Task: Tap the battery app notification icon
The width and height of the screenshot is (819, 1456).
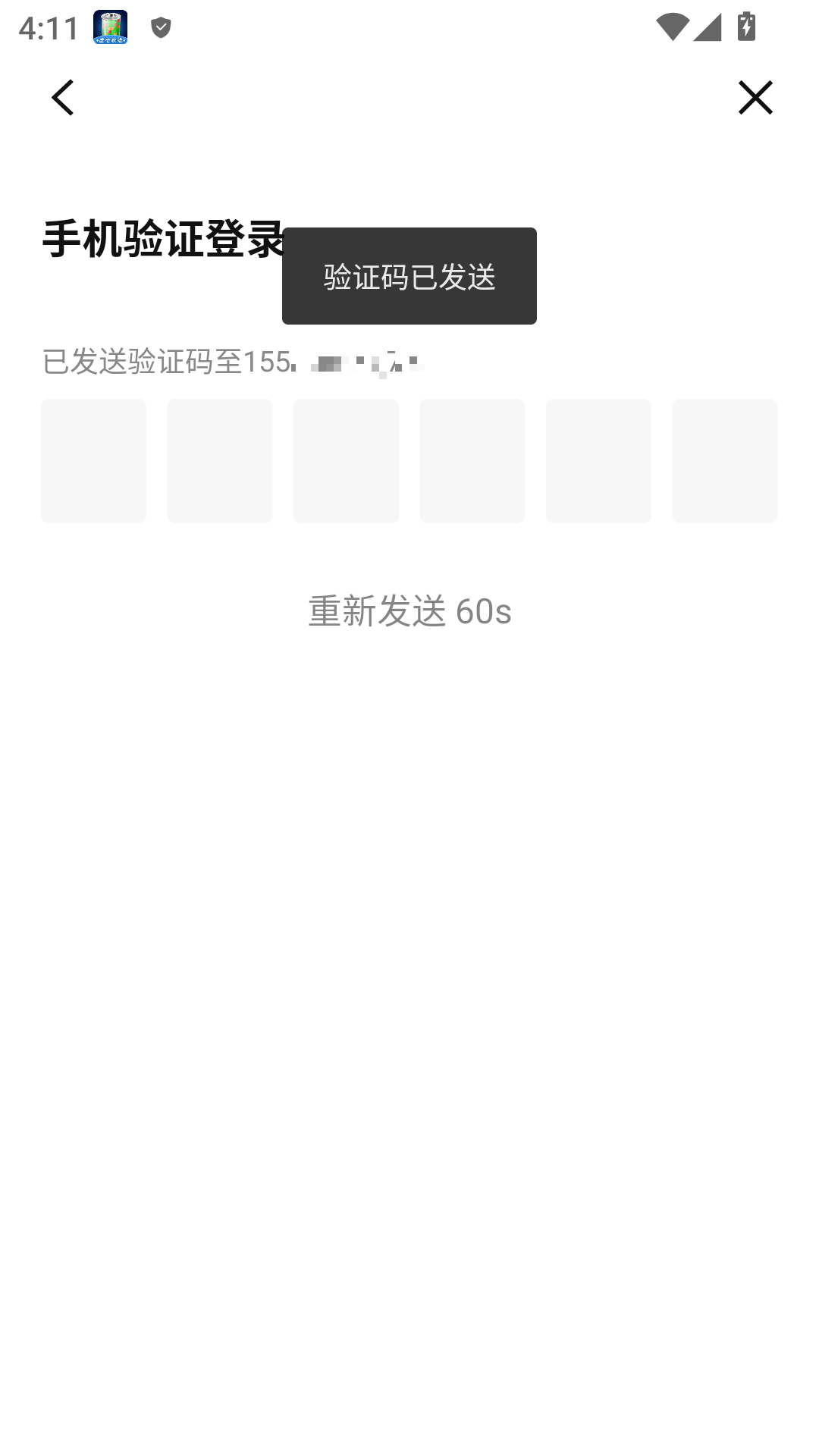Action: (110, 27)
